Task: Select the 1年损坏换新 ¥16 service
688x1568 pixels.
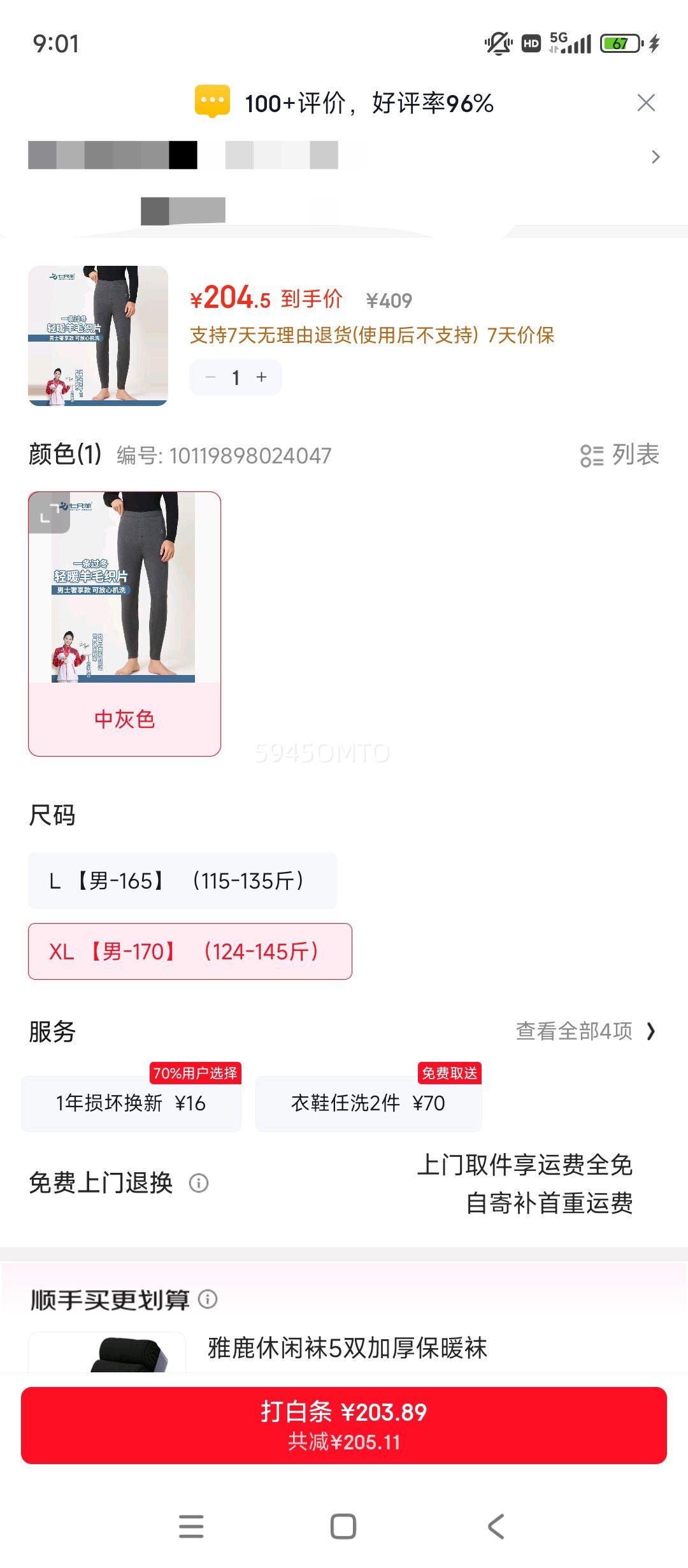Action: [132, 1103]
